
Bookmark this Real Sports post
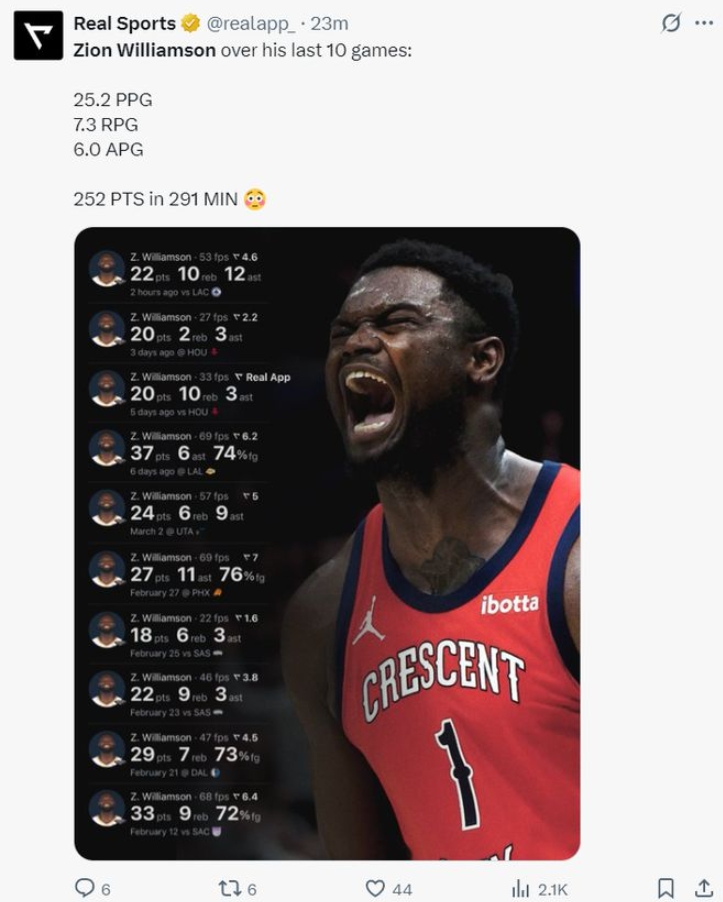pyautogui.click(x=665, y=888)
